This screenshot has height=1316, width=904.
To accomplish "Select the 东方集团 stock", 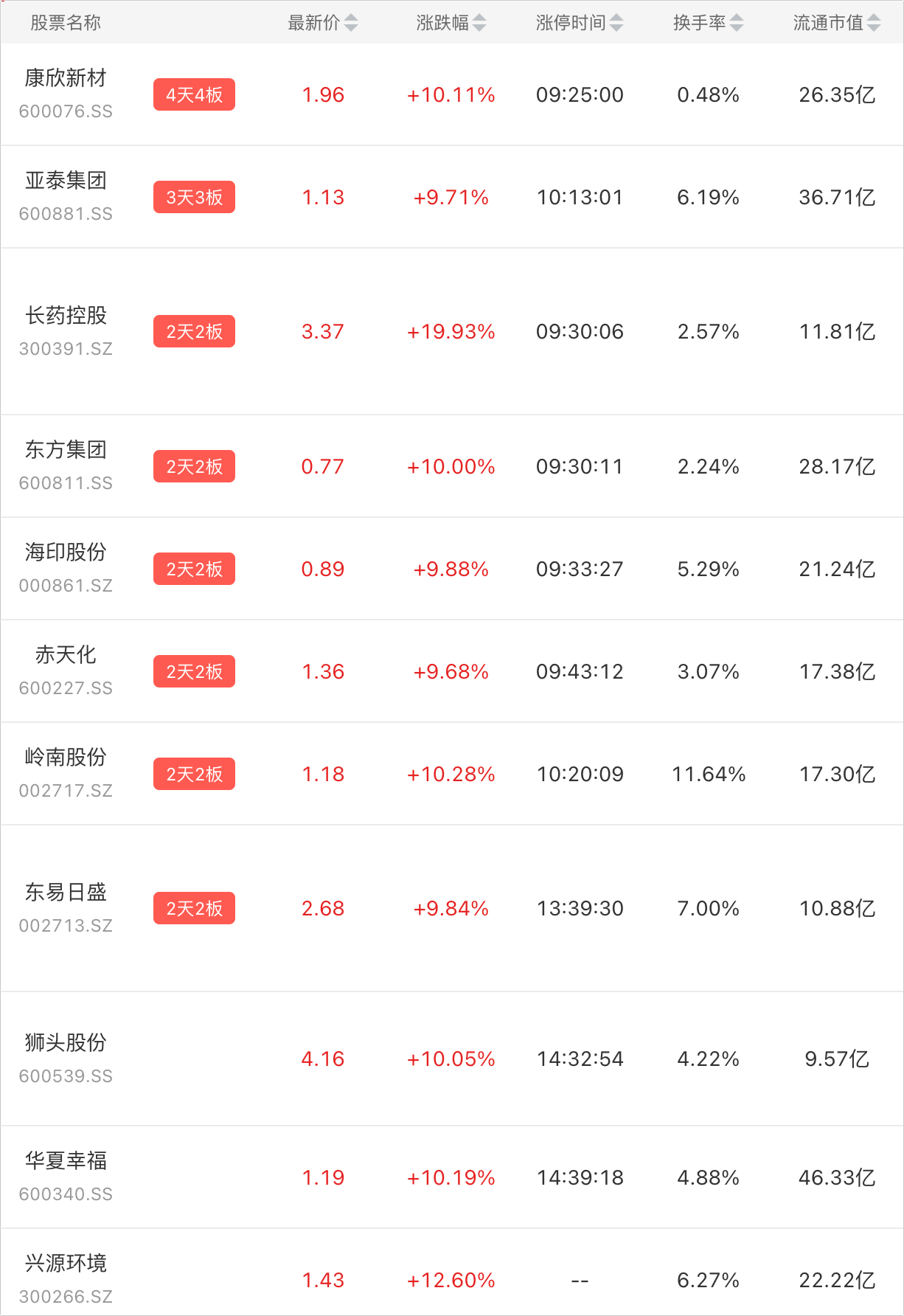I will pos(66,465).
